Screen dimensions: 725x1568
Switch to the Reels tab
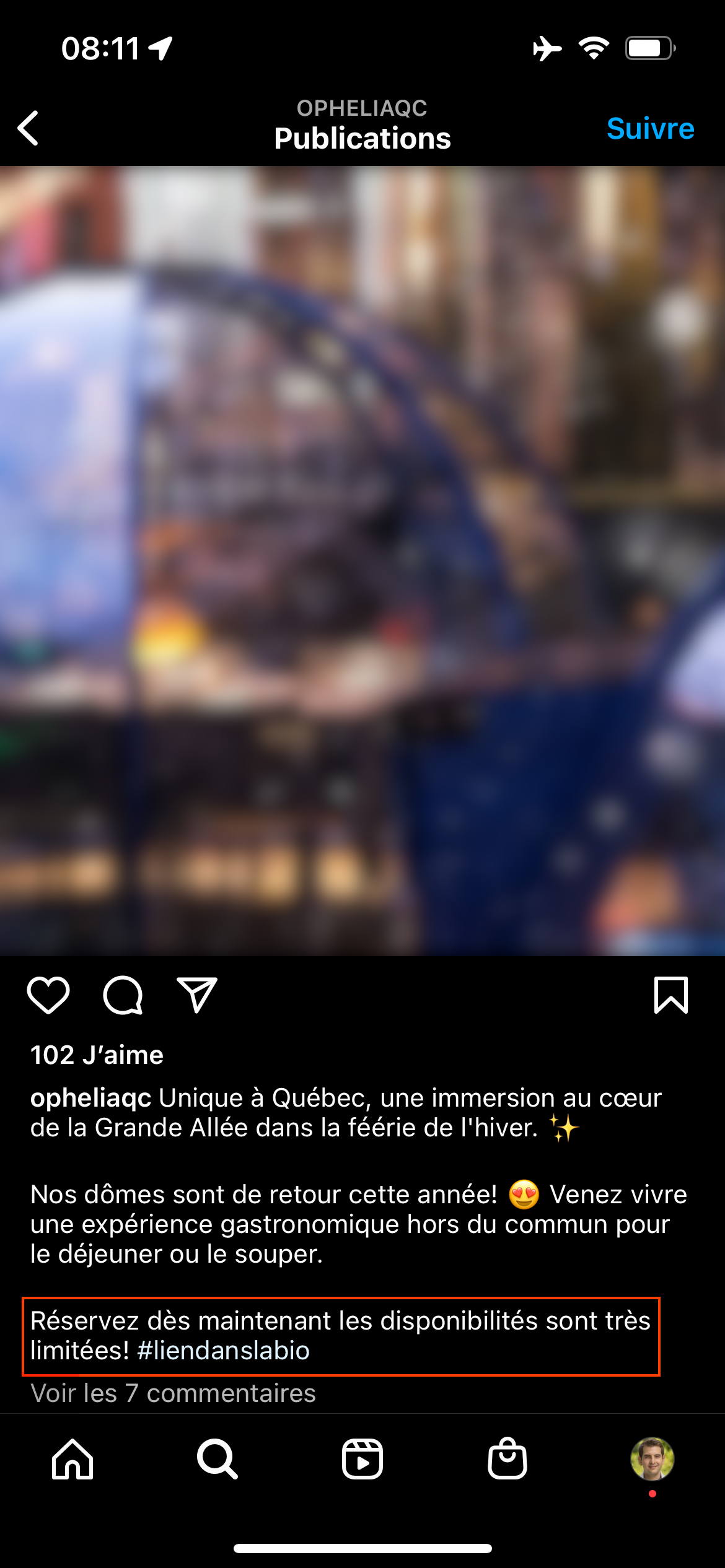362,1459
